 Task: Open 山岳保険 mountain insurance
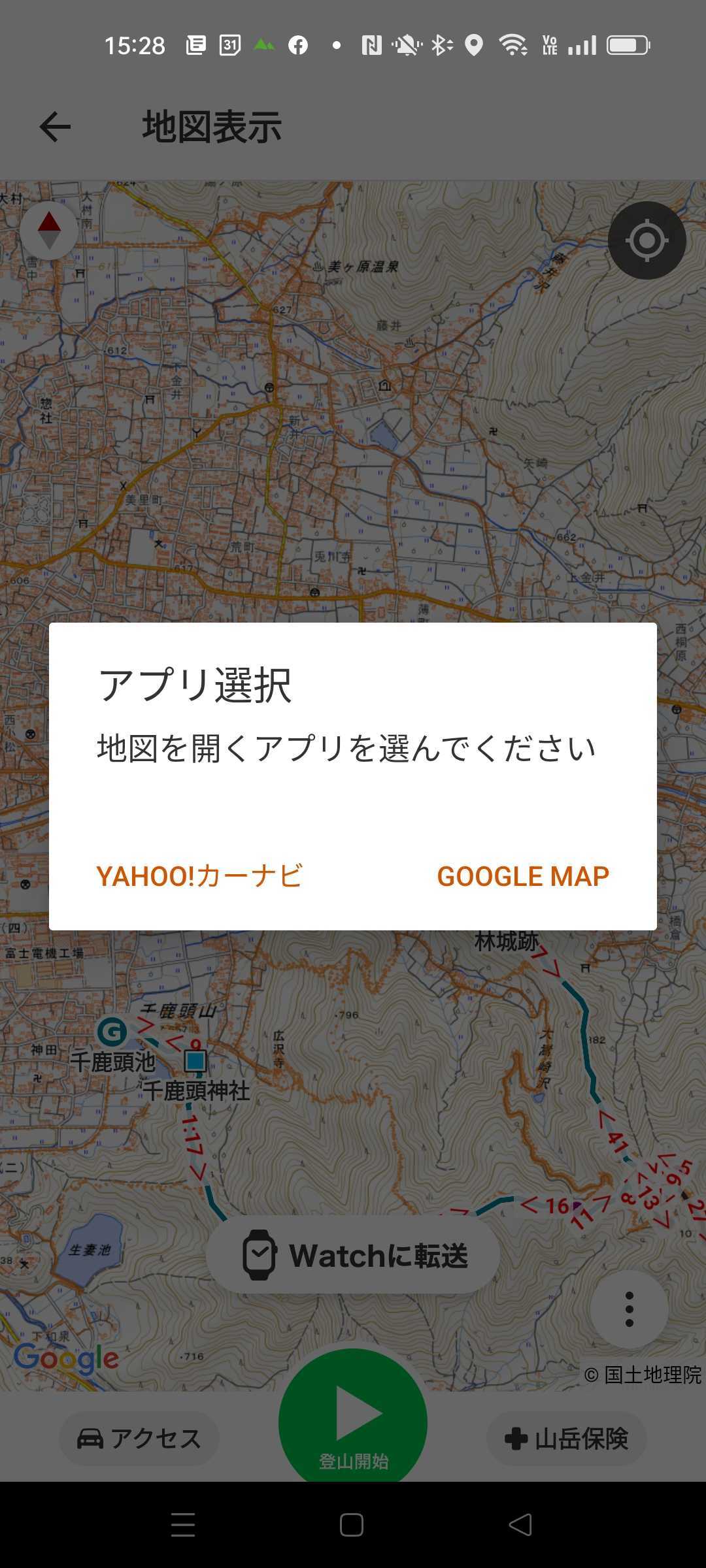566,1438
